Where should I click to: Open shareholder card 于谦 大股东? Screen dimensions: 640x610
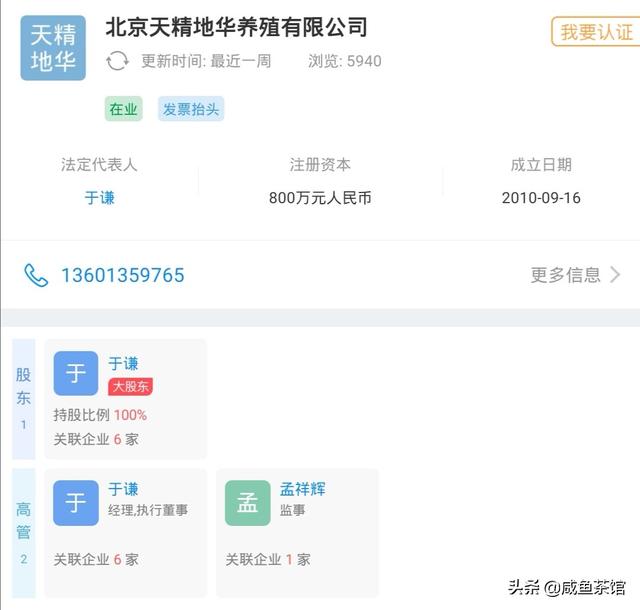[x=125, y=398]
